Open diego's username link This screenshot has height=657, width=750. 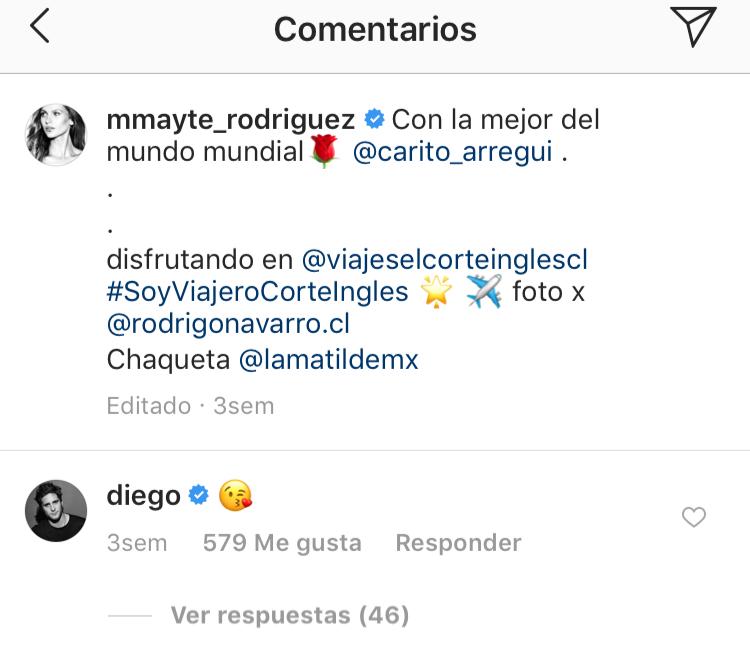click(x=143, y=495)
